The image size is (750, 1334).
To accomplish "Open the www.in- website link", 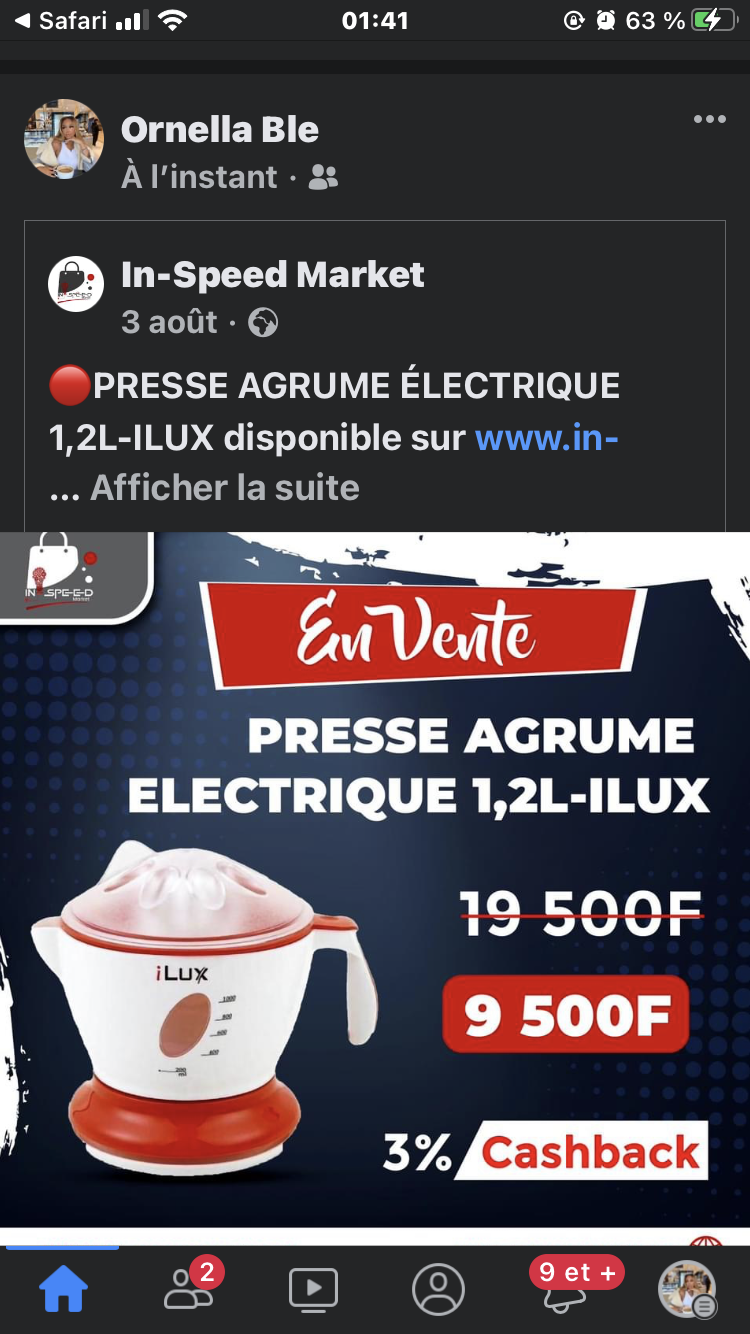I will [x=546, y=437].
